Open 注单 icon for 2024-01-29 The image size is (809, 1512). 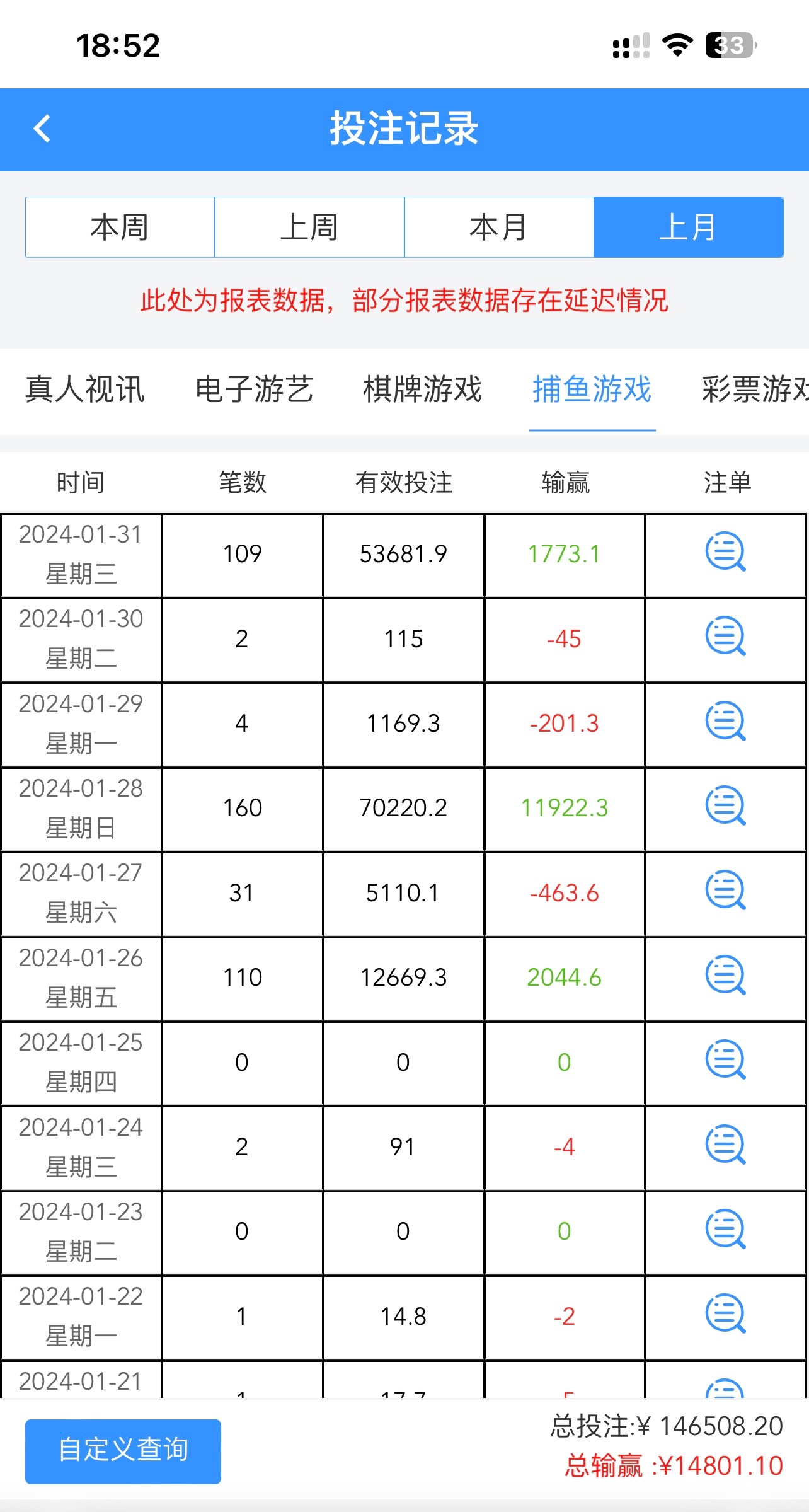(x=725, y=722)
